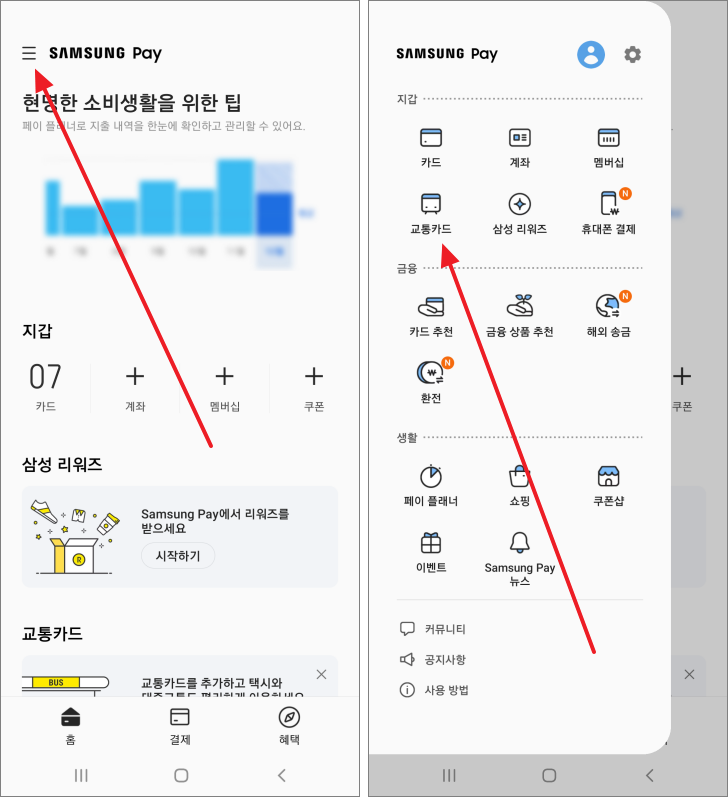Switch to the 결제 tab

180,725
